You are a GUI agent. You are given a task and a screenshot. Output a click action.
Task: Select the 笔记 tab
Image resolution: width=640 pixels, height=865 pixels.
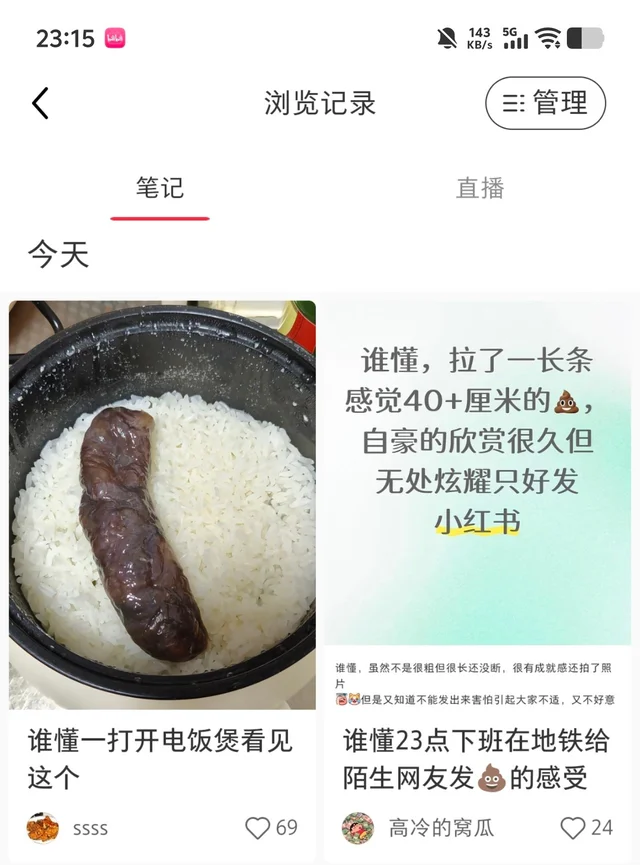160,188
